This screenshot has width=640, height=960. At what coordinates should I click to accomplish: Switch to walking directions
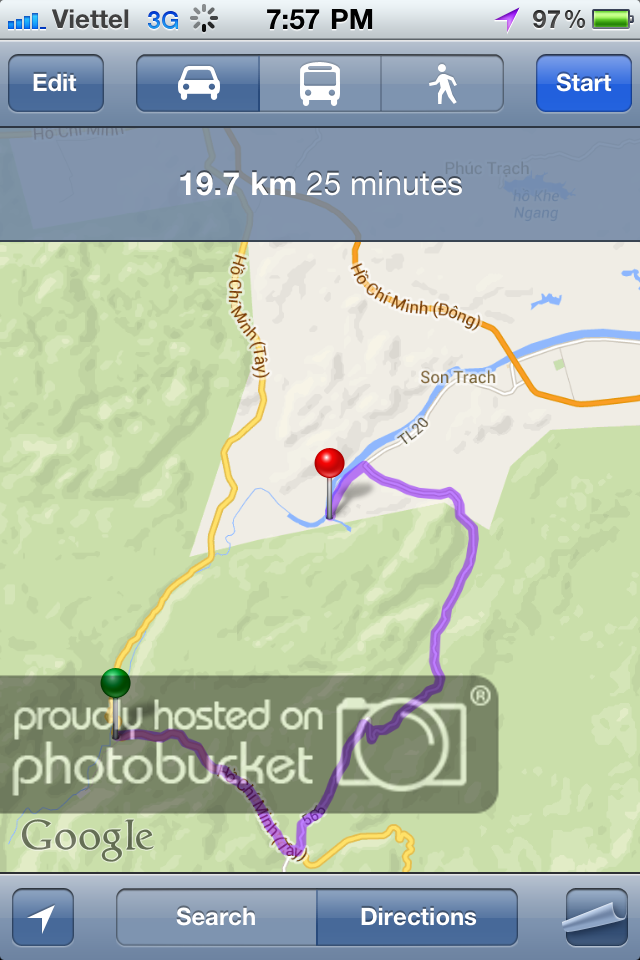tap(442, 83)
